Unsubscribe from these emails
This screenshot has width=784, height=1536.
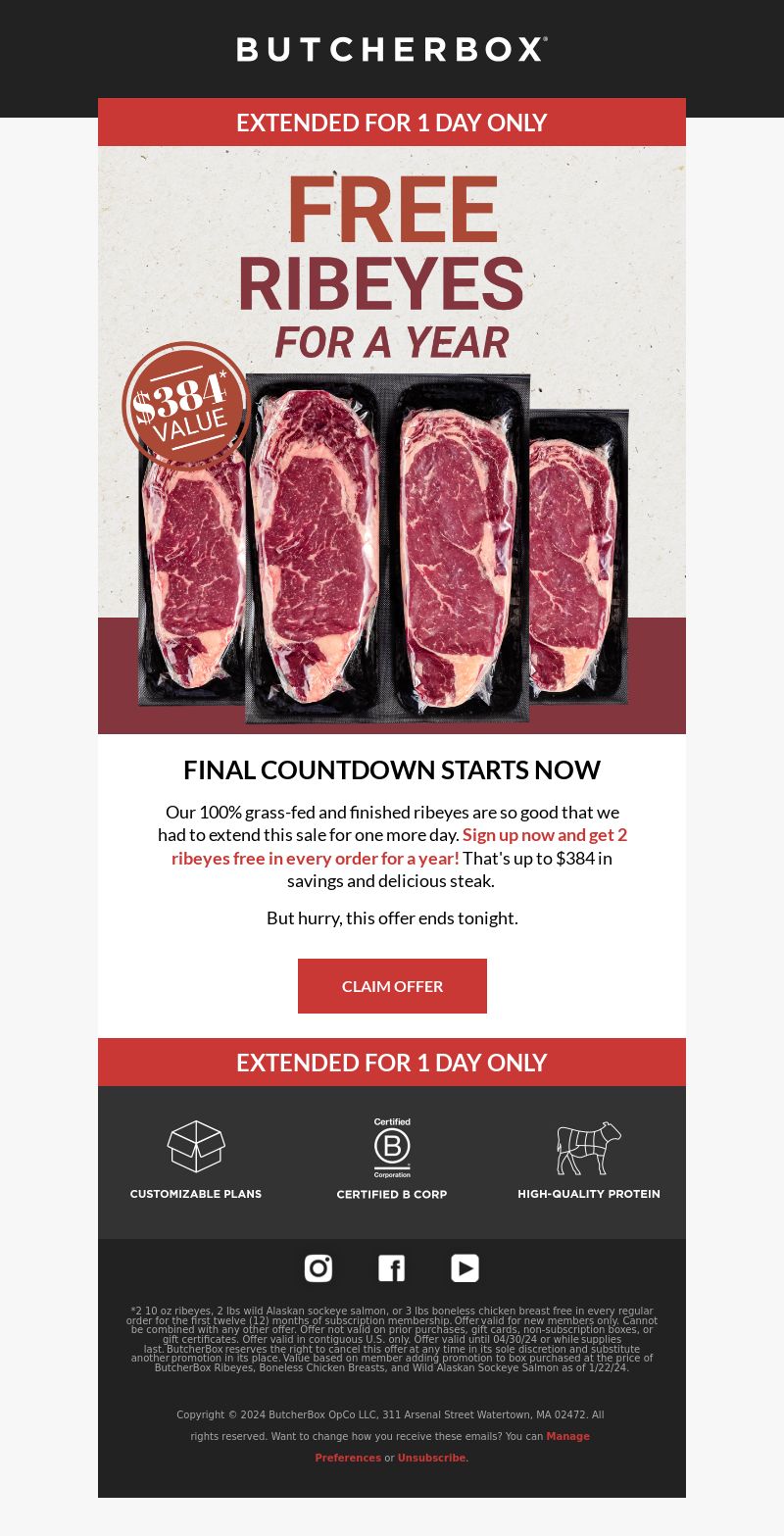tap(431, 1458)
